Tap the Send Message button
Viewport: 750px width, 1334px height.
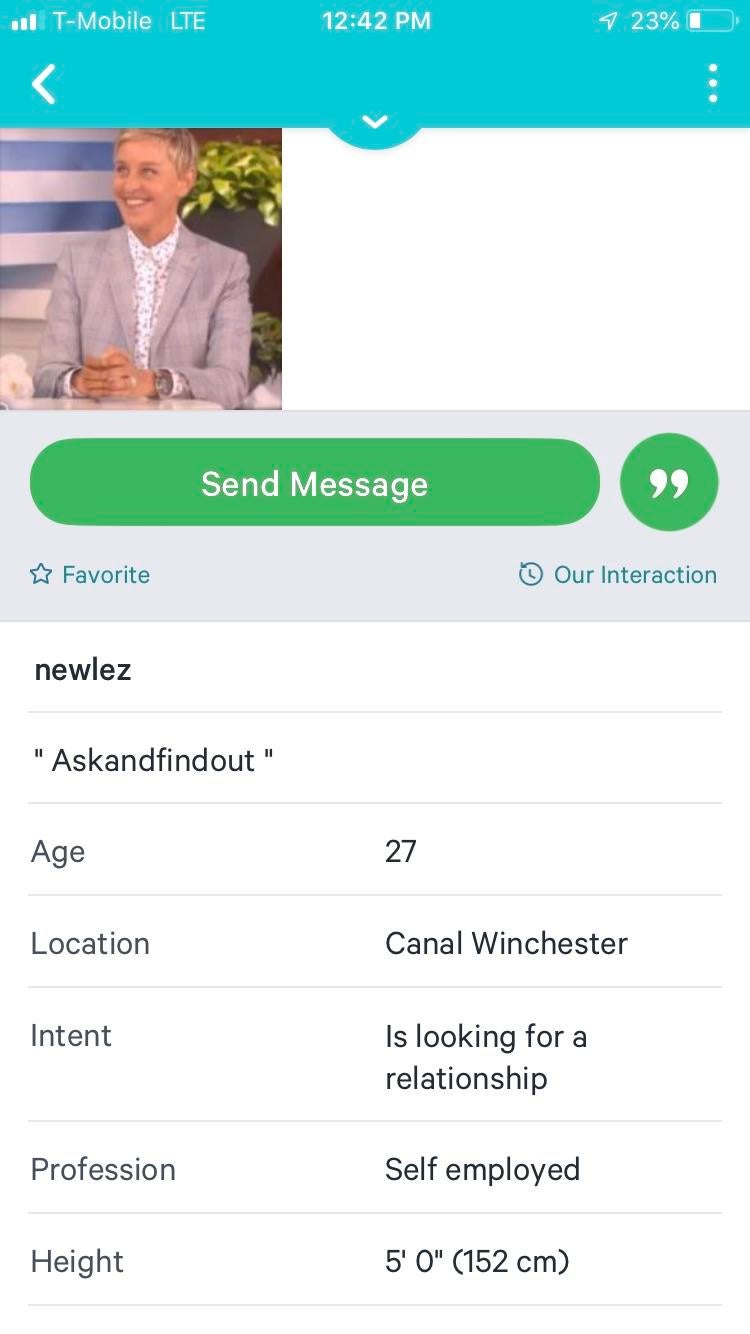[315, 483]
